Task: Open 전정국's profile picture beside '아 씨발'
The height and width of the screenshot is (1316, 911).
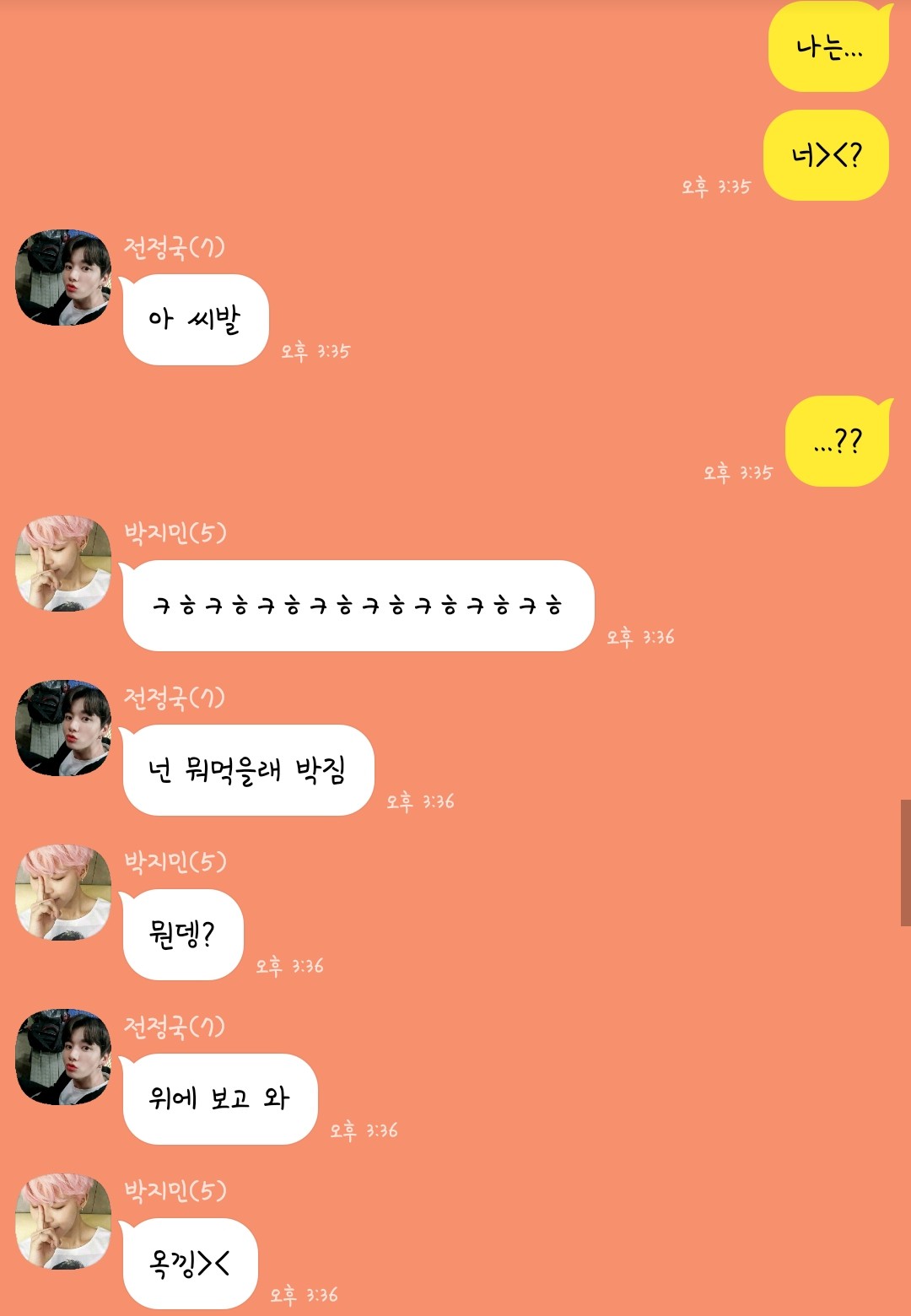Action: tap(63, 278)
